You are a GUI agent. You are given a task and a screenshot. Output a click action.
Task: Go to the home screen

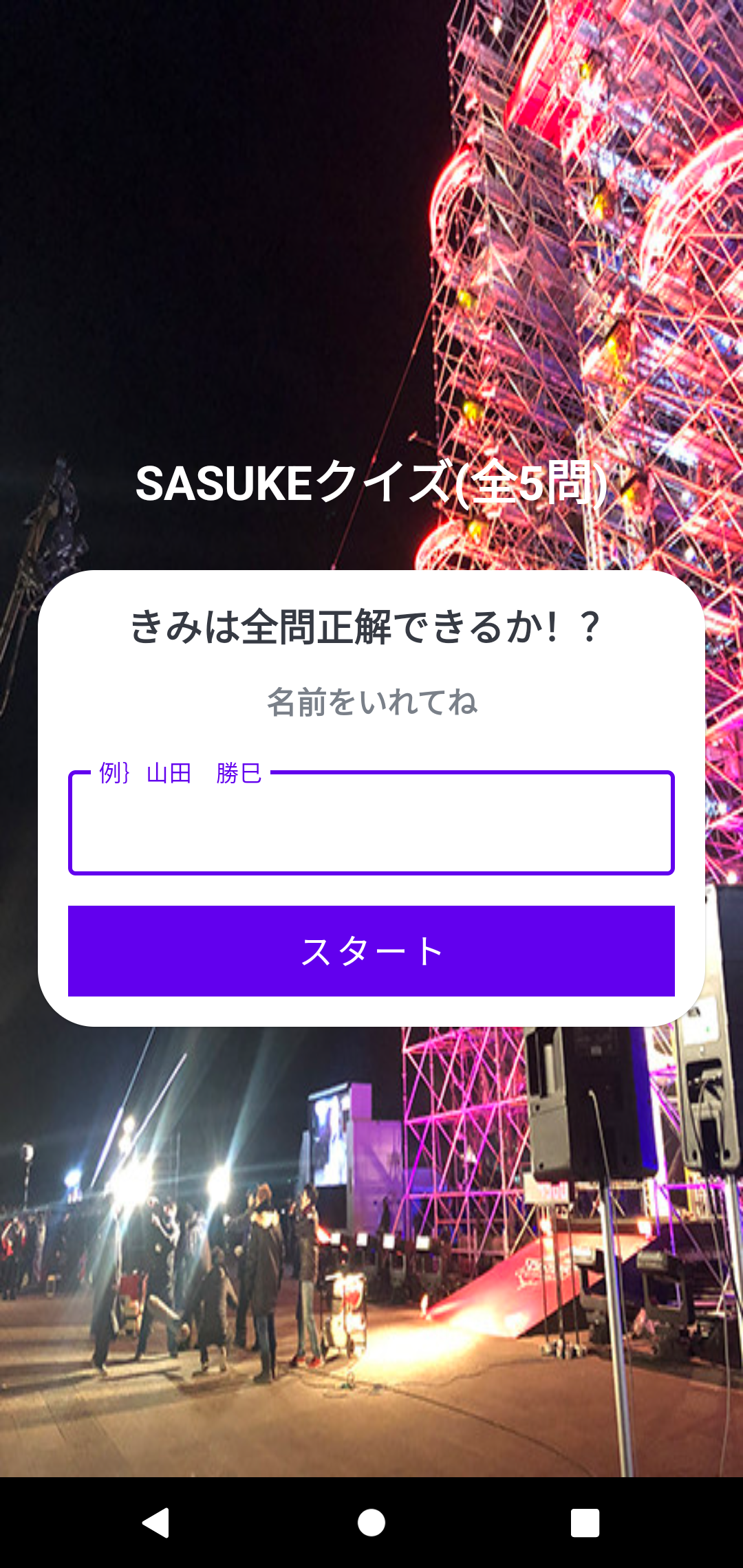point(371,1523)
